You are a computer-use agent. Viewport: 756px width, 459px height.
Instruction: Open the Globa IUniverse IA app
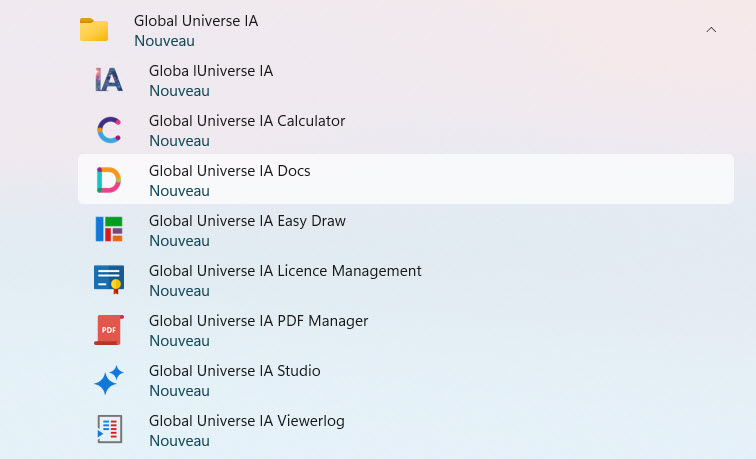click(x=210, y=80)
